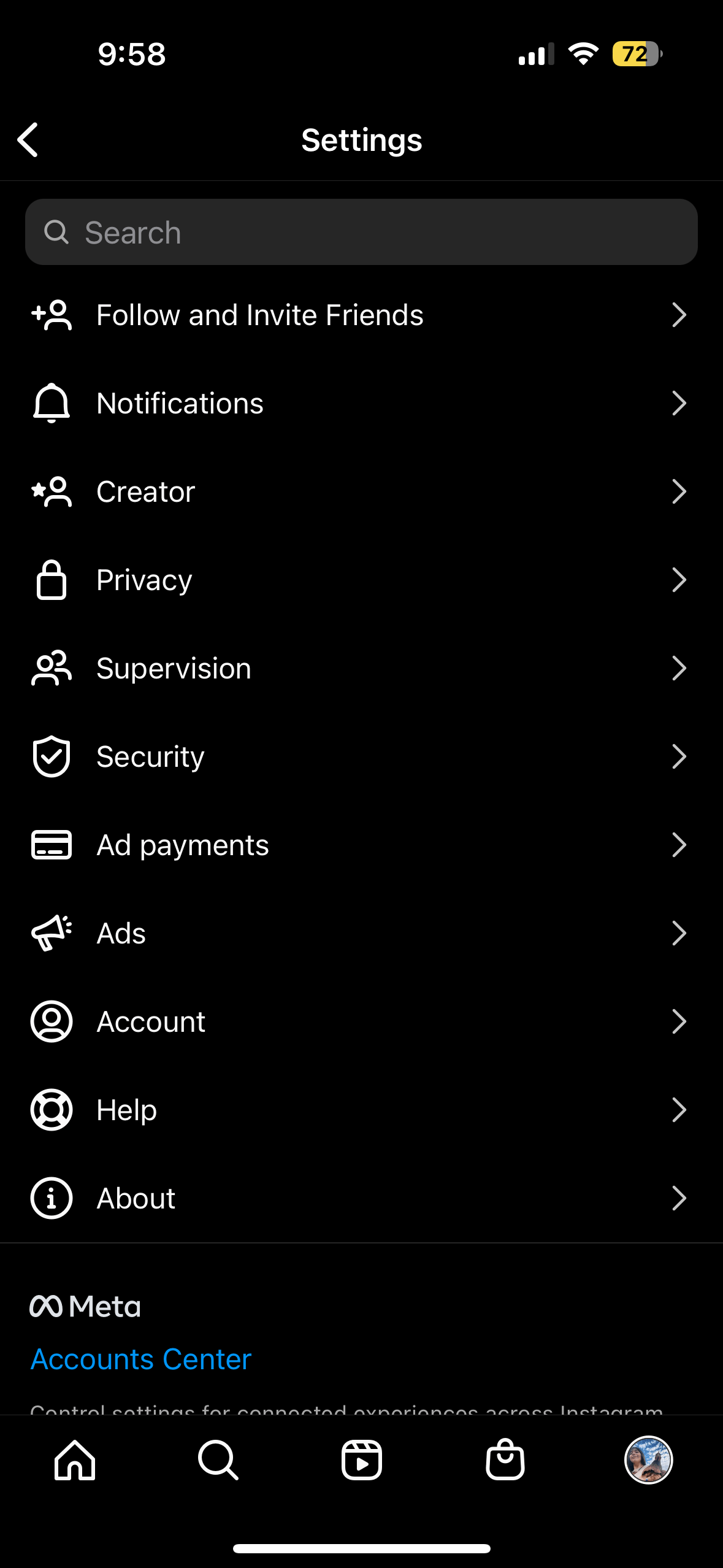Open Creator settings
The image size is (723, 1568).
point(361,492)
